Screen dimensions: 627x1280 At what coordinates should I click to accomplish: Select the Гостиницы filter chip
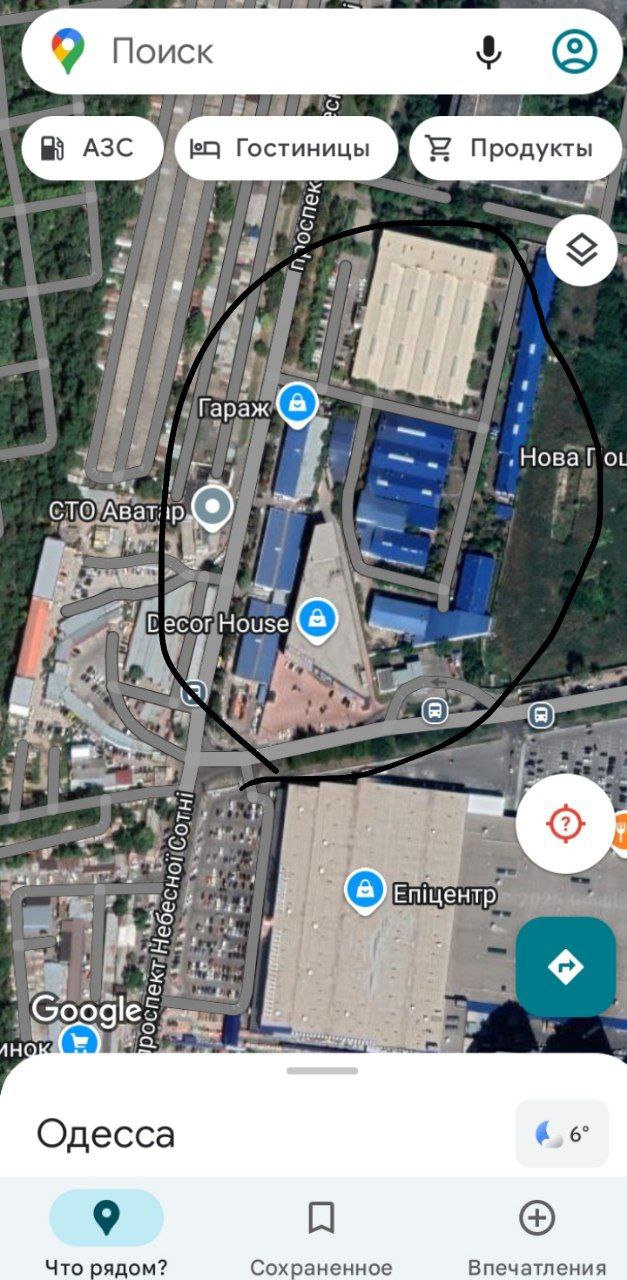(x=286, y=149)
